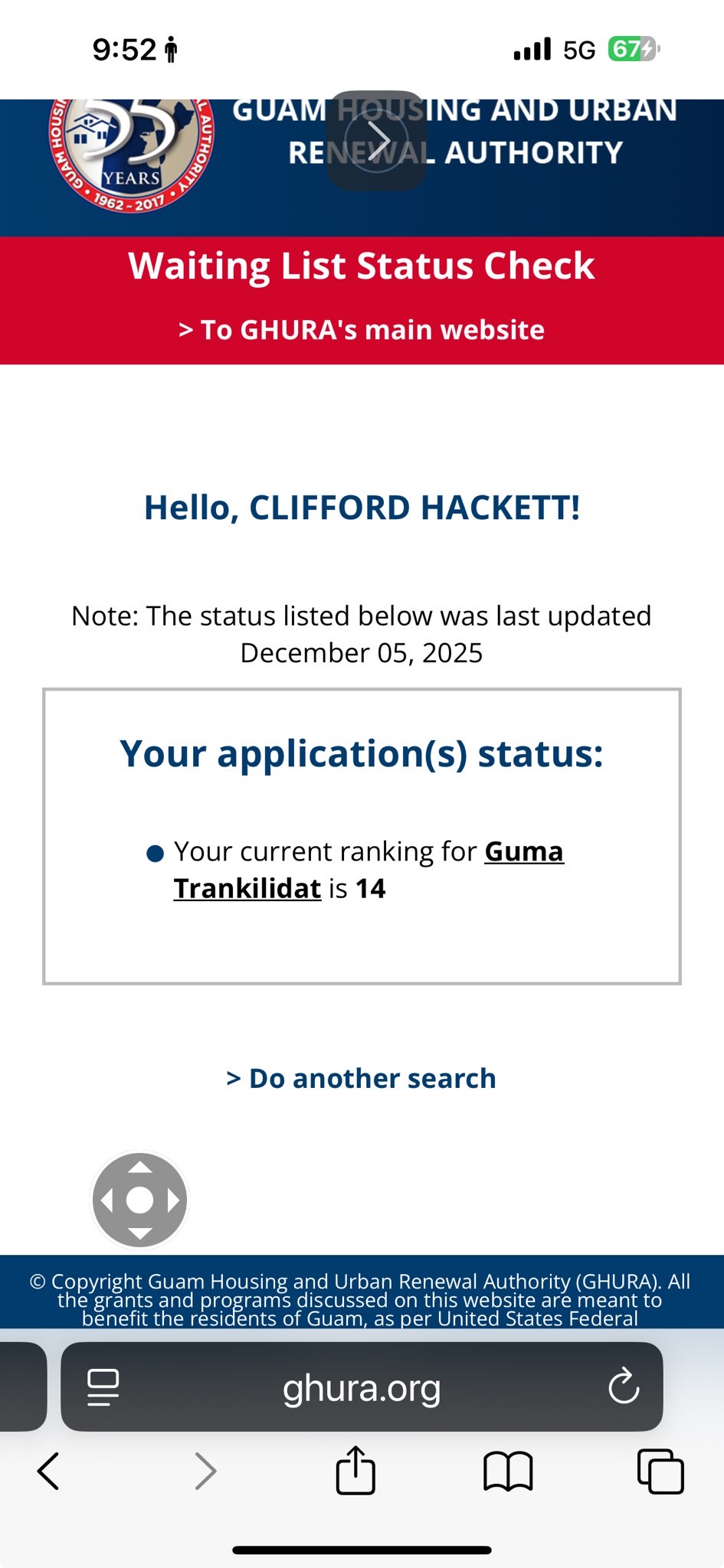Show all open tabs

pyautogui.click(x=660, y=1471)
